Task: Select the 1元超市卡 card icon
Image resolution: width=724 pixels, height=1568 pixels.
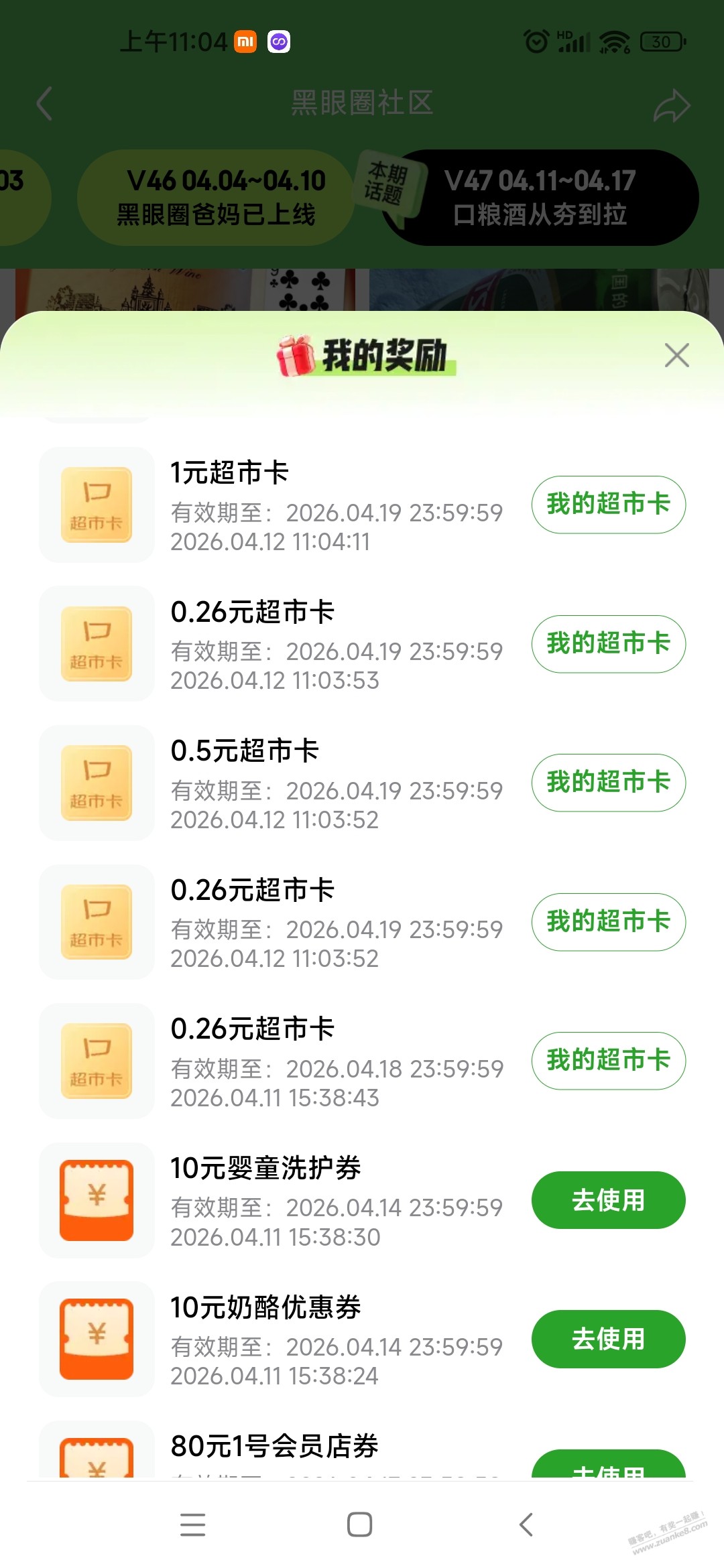Action: pyautogui.click(x=96, y=504)
